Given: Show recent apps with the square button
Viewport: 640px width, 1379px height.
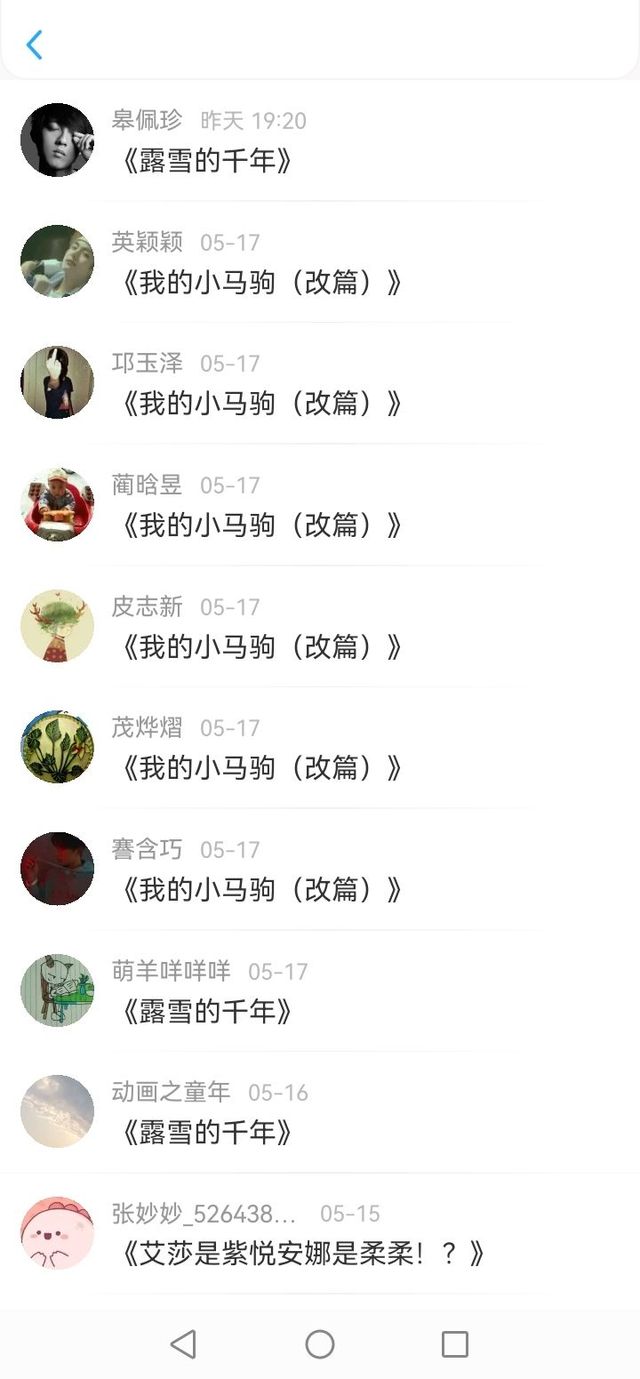Looking at the screenshot, I should coord(455,1344).
